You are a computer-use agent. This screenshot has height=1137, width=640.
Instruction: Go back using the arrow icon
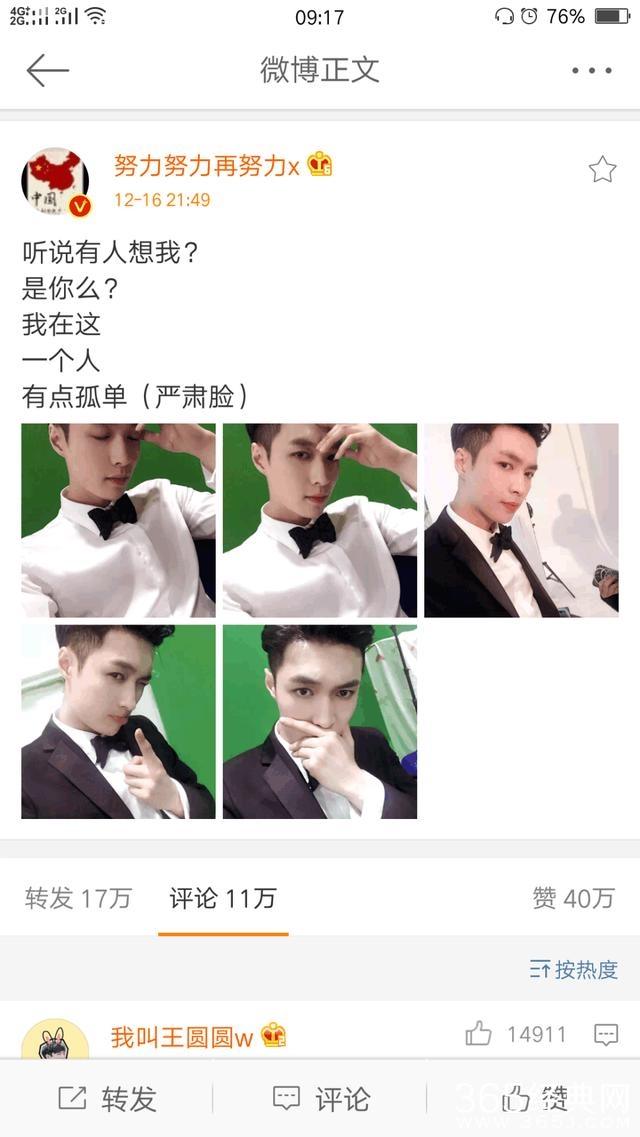[47, 70]
